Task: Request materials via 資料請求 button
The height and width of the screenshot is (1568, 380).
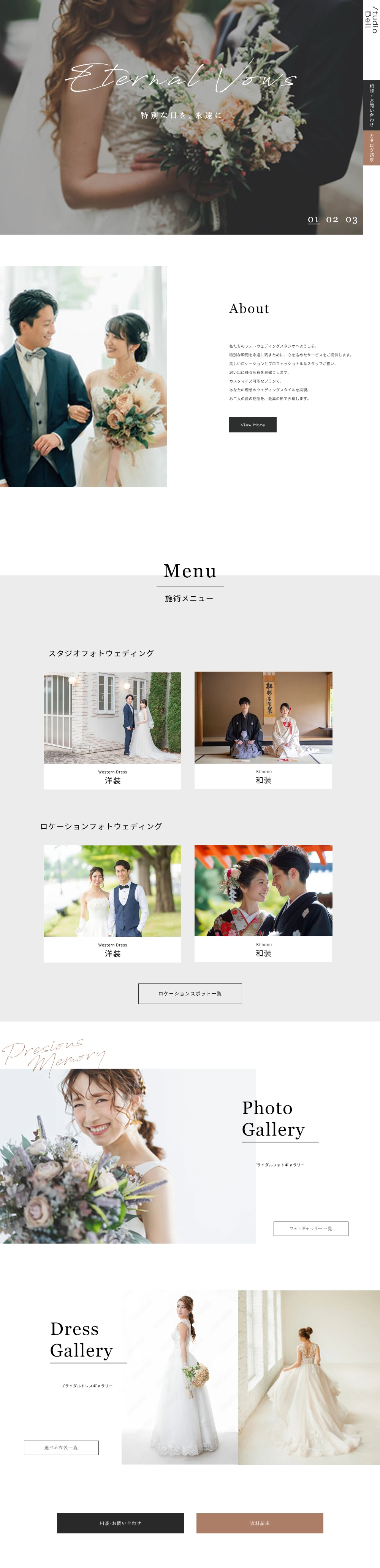Action: tap(260, 1523)
